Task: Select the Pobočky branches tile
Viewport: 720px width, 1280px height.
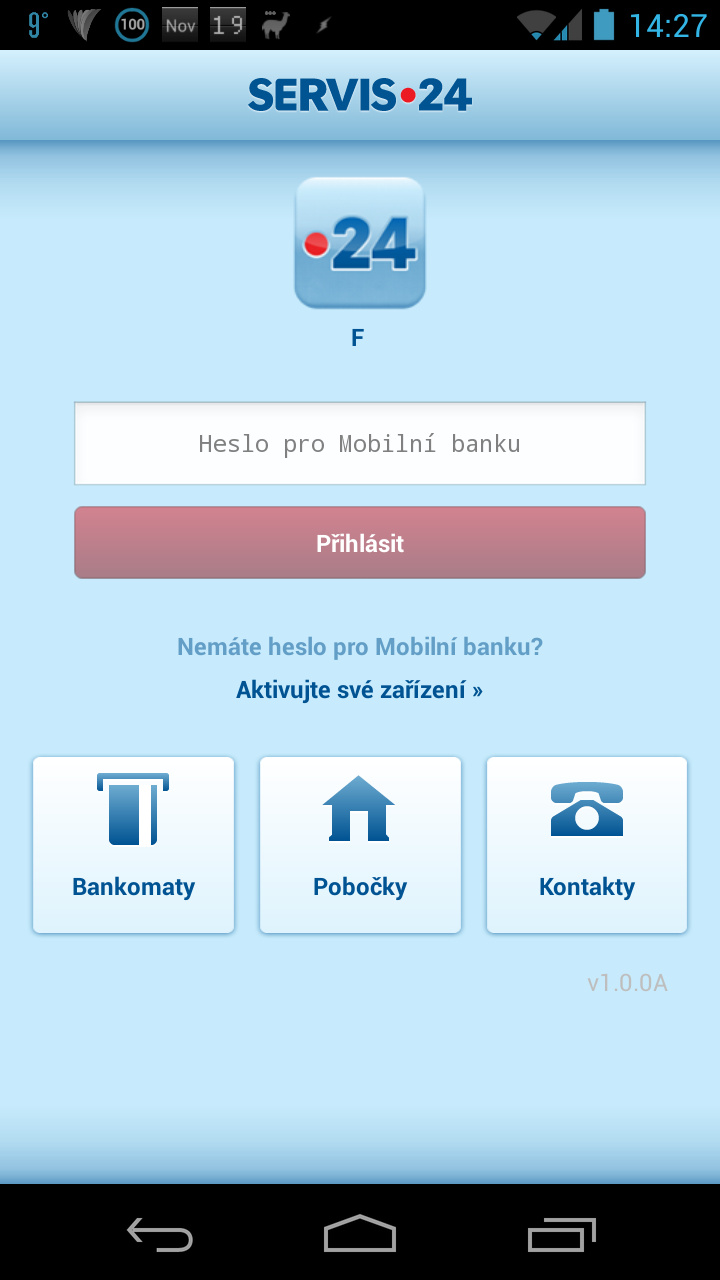Action: point(360,845)
